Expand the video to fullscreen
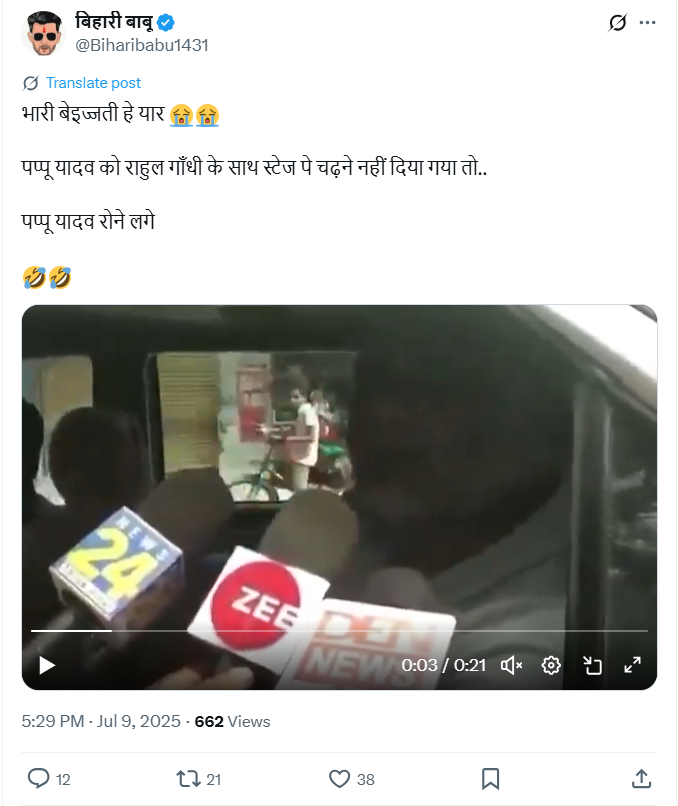 [632, 665]
